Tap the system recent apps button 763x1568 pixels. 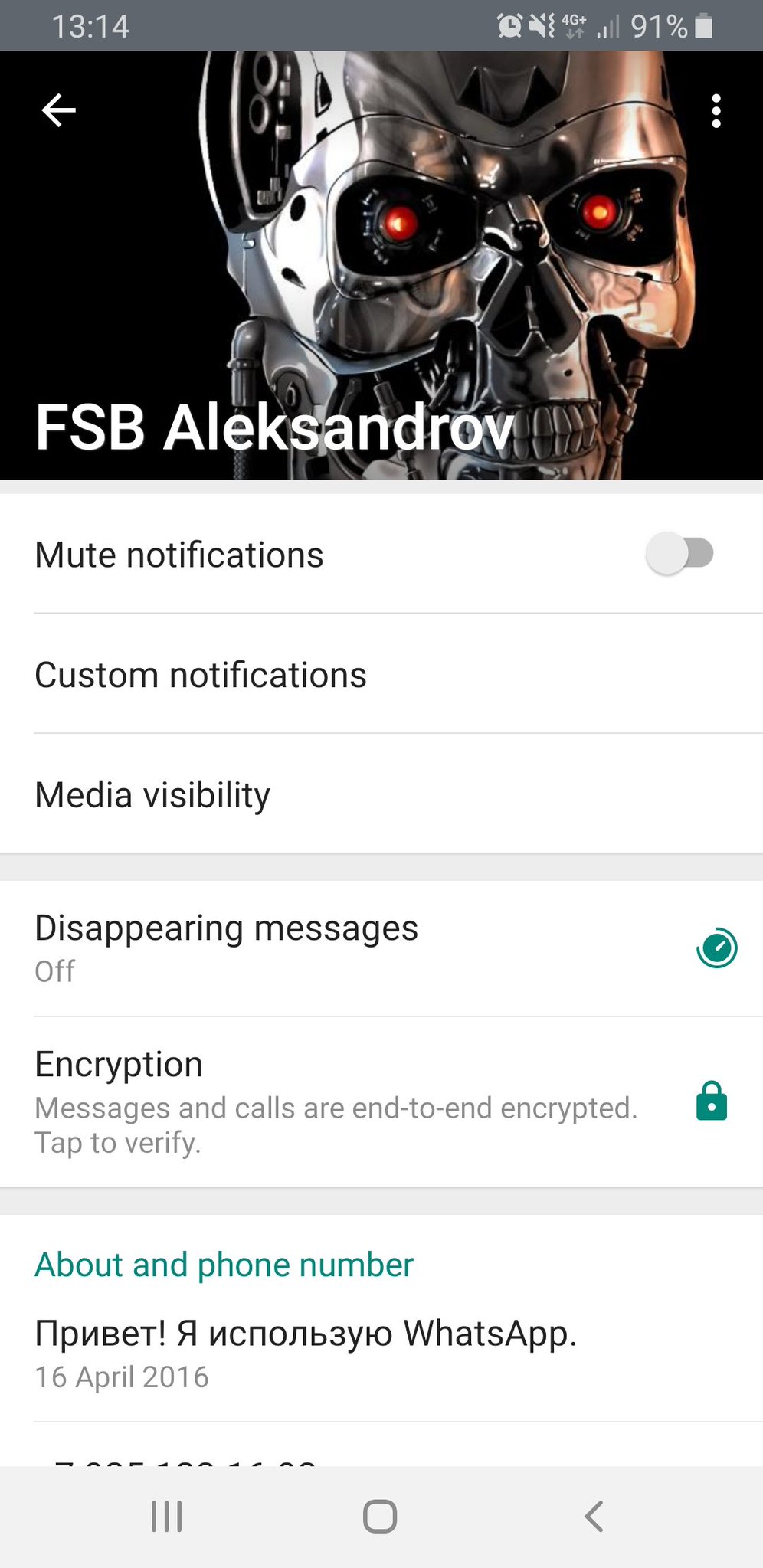pyautogui.click(x=166, y=1516)
